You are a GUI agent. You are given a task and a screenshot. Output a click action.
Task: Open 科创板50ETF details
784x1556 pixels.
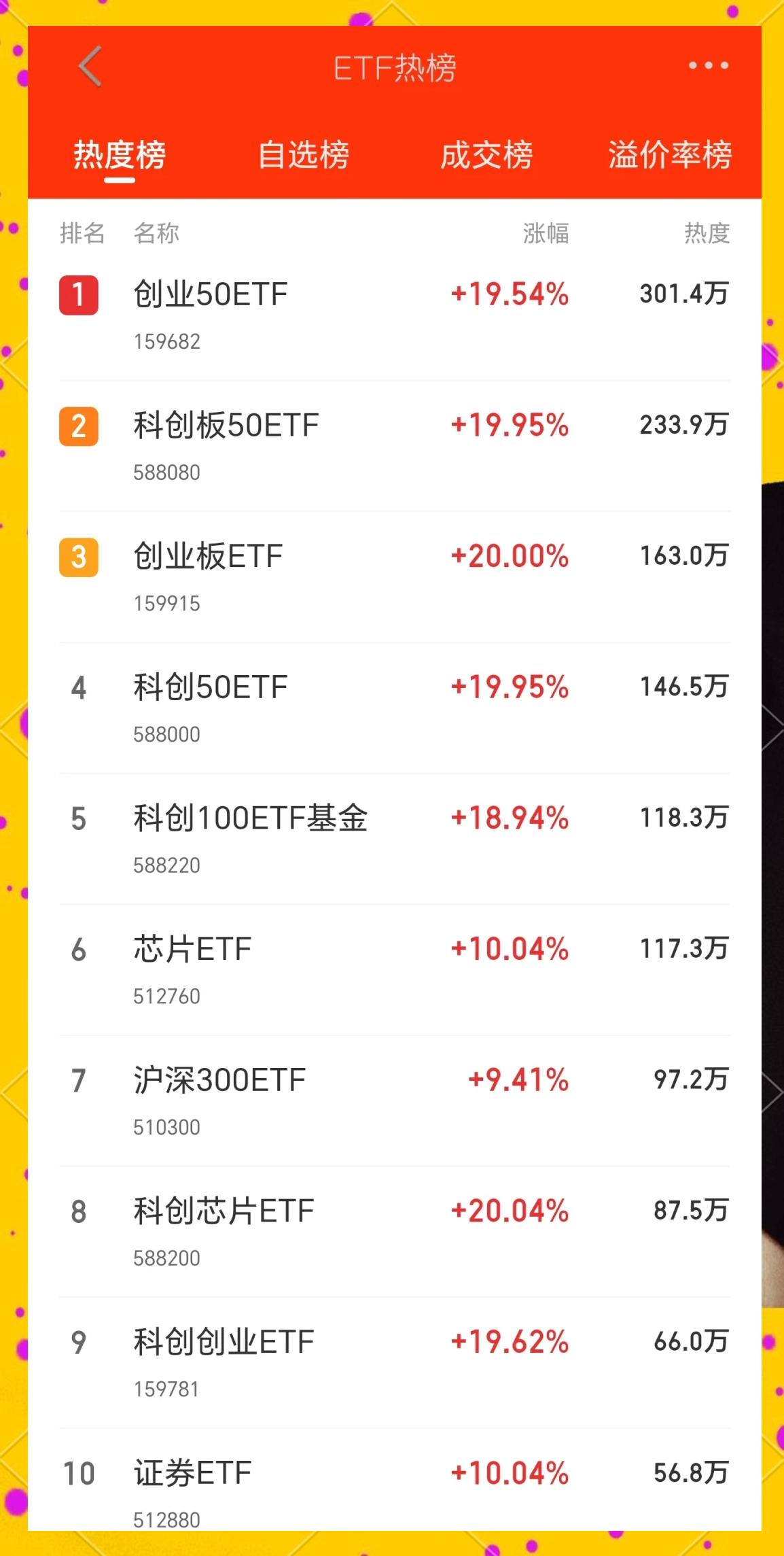(x=226, y=425)
